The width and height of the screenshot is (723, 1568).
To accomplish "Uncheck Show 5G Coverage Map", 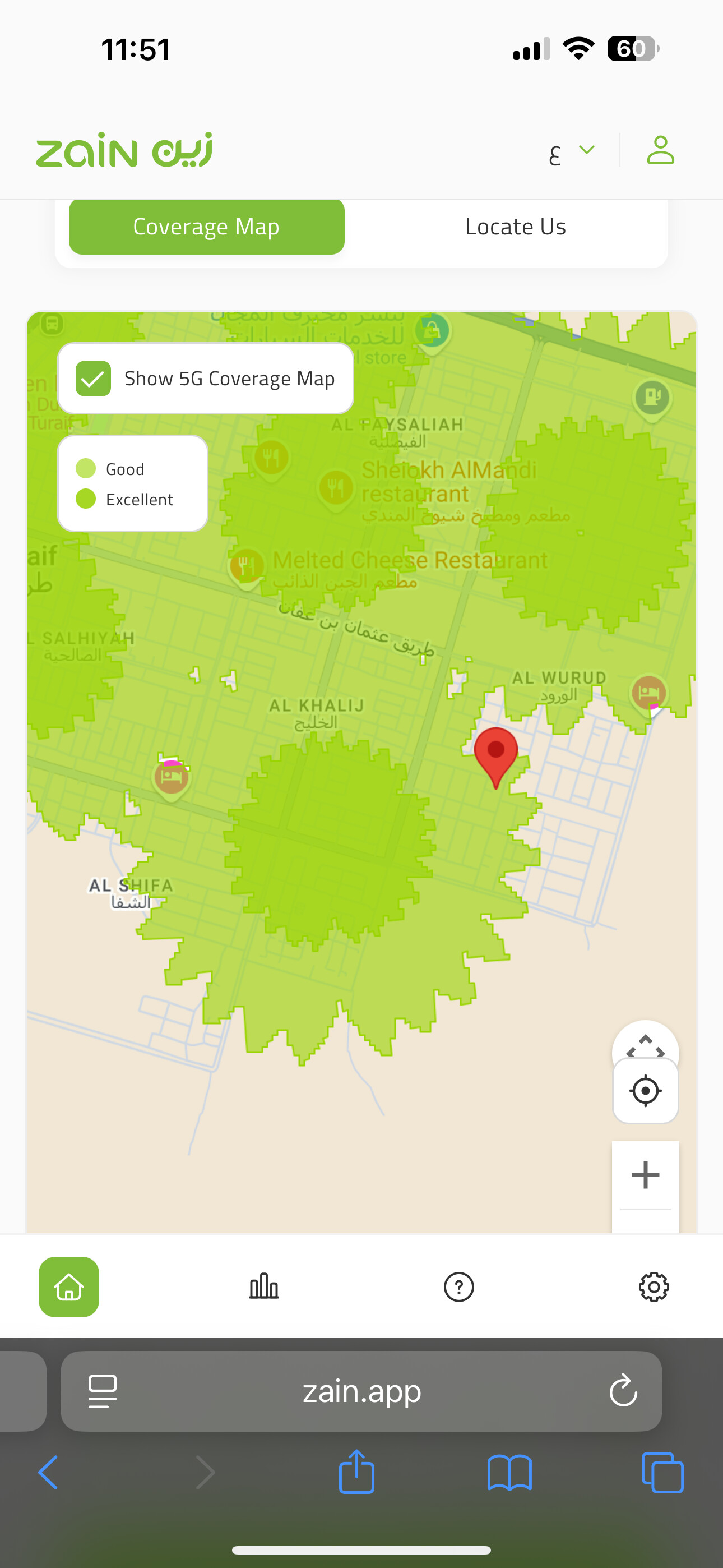I will click(x=93, y=379).
